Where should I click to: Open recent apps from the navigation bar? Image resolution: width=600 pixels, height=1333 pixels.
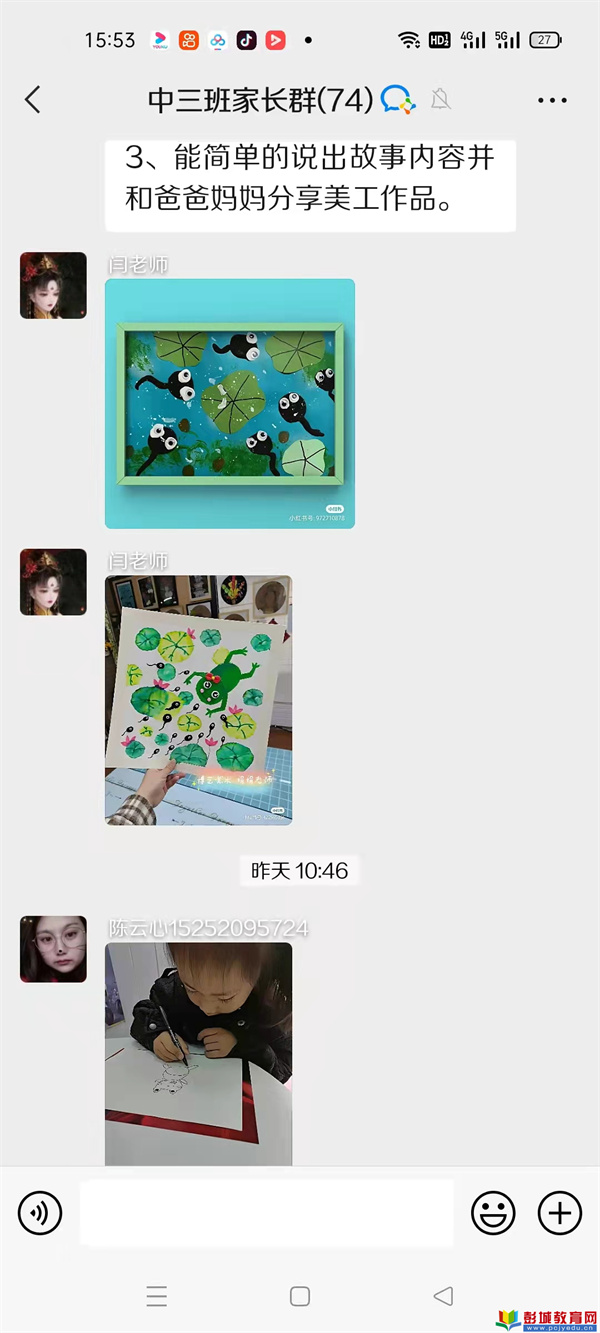[x=157, y=1296]
